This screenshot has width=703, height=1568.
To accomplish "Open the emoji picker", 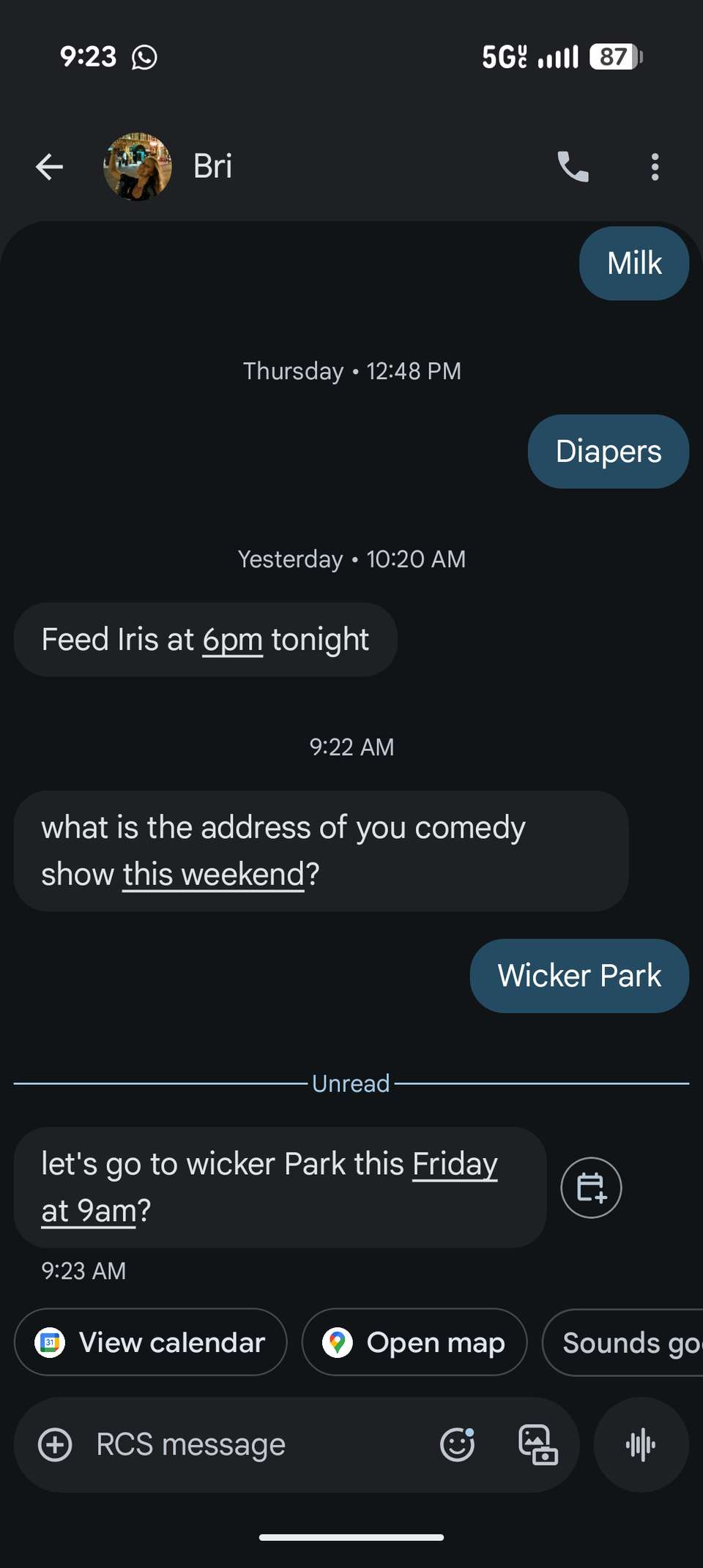I will coord(458,1445).
